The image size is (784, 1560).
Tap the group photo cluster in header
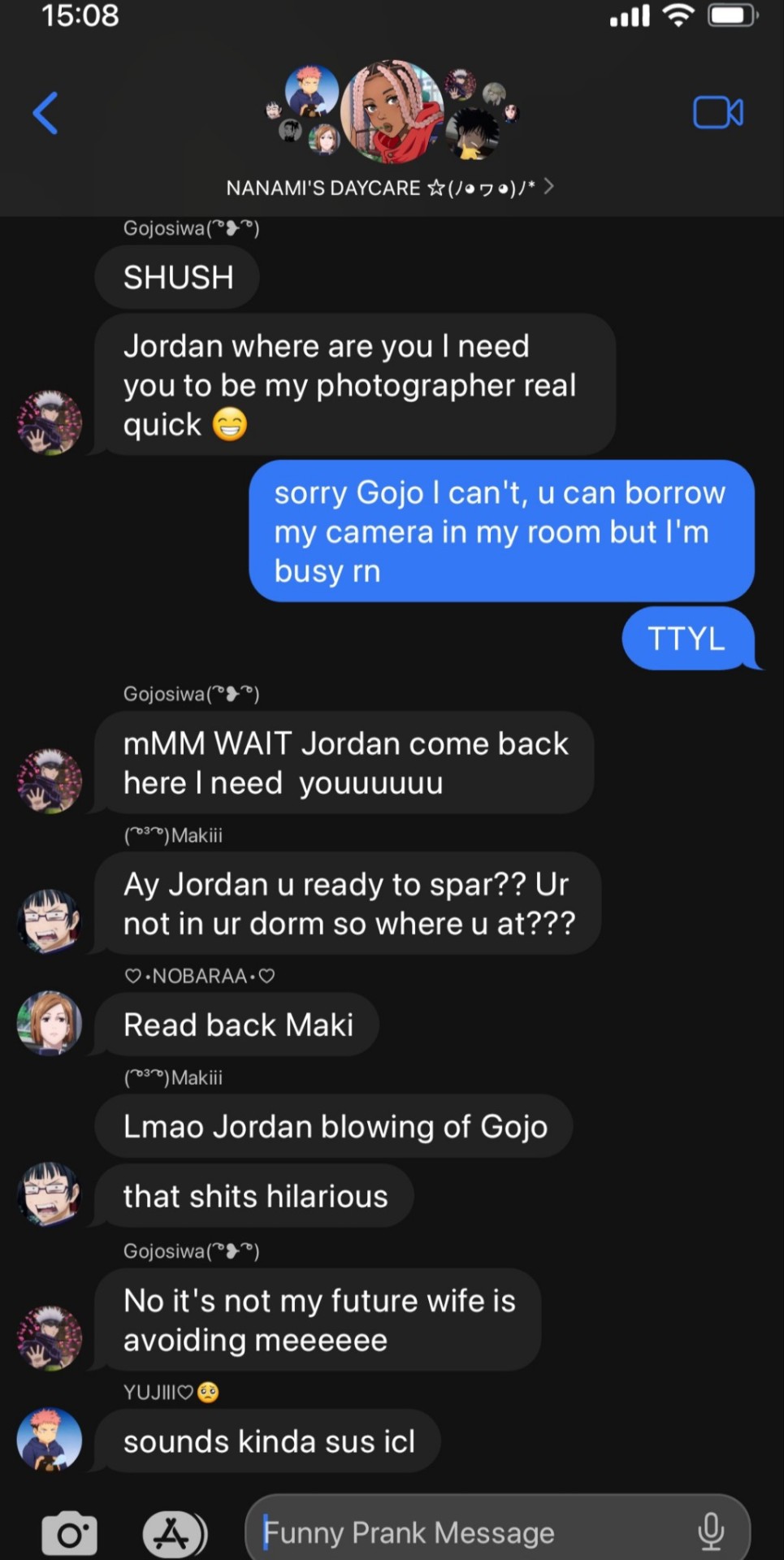[392, 112]
